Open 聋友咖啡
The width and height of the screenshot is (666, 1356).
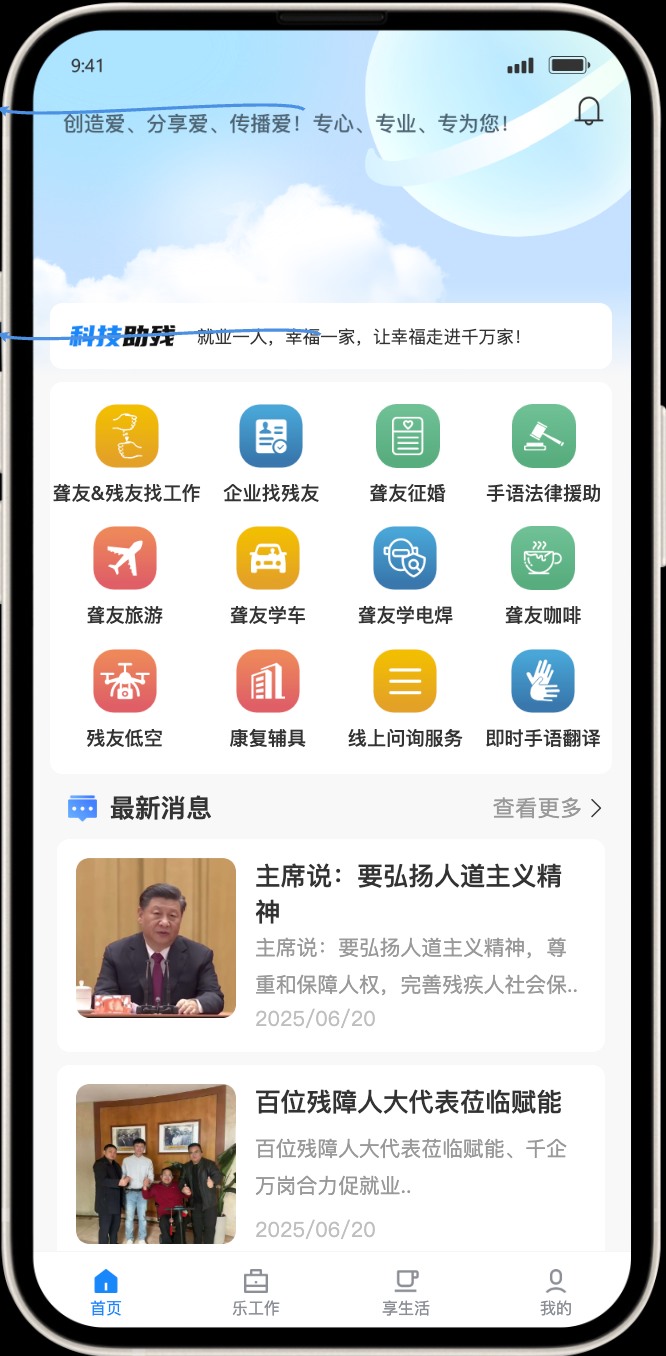point(543,558)
